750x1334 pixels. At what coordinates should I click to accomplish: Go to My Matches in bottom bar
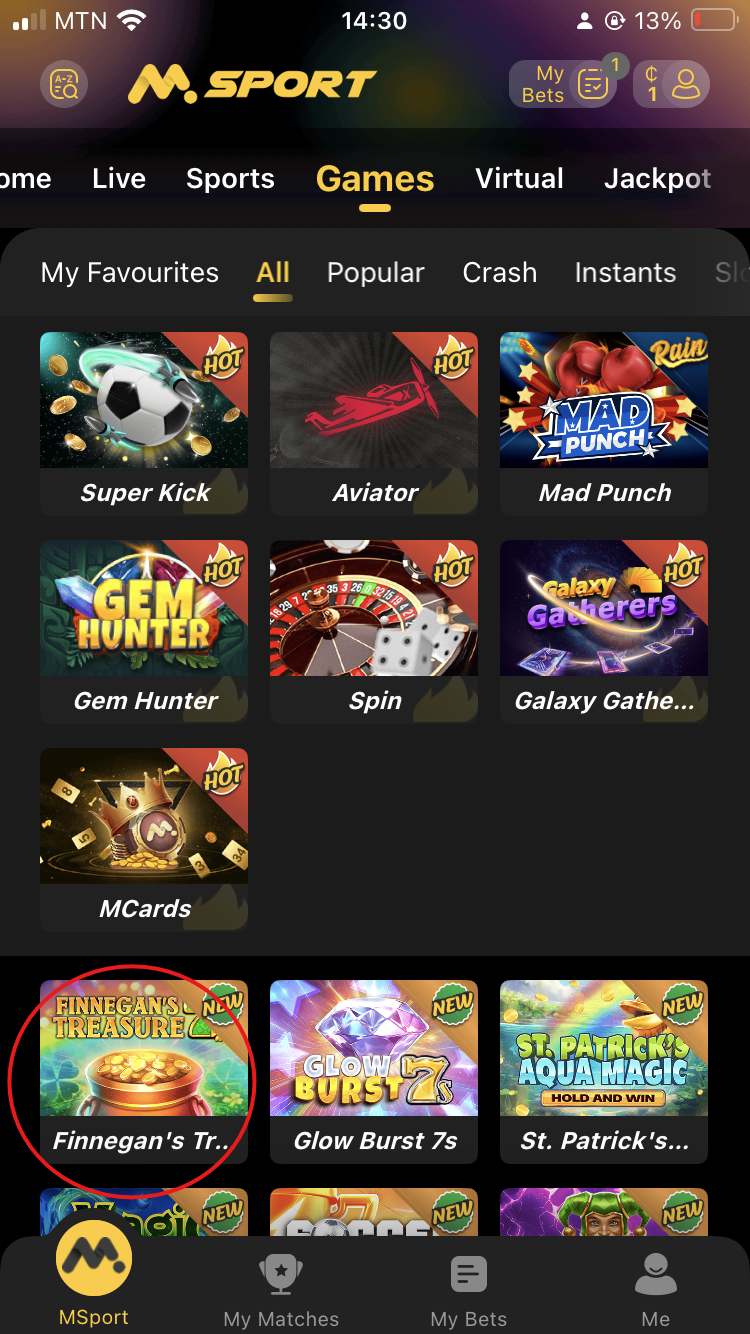(281, 1290)
